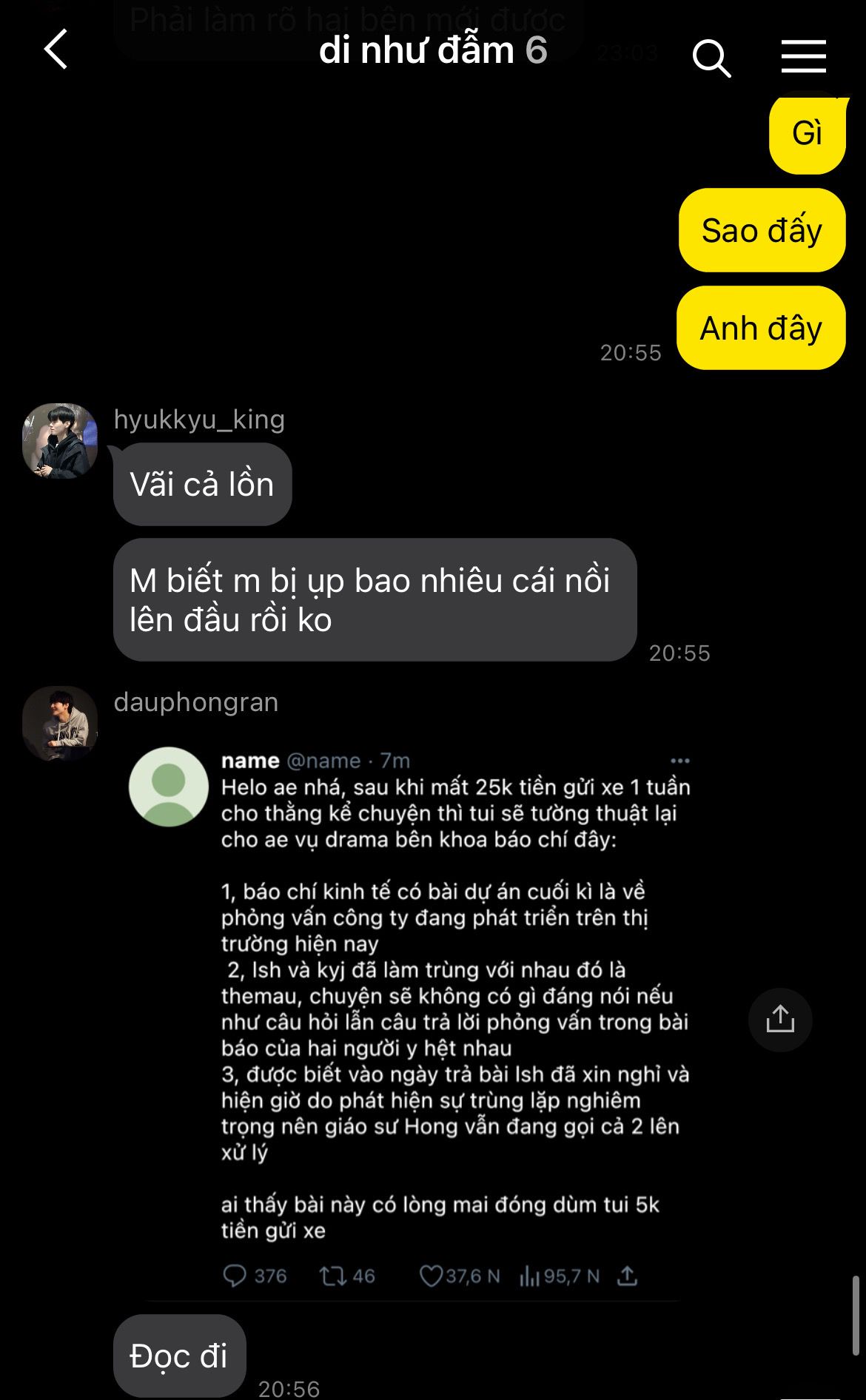This screenshot has height=1400, width=866.
Task: Share the image sent by dauphongran
Action: 780,1020
